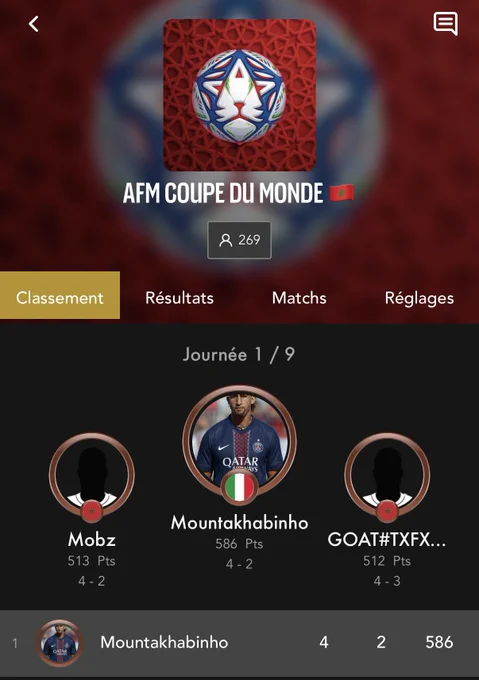Go back with the top-left arrow
The image size is (479, 680).
33,24
